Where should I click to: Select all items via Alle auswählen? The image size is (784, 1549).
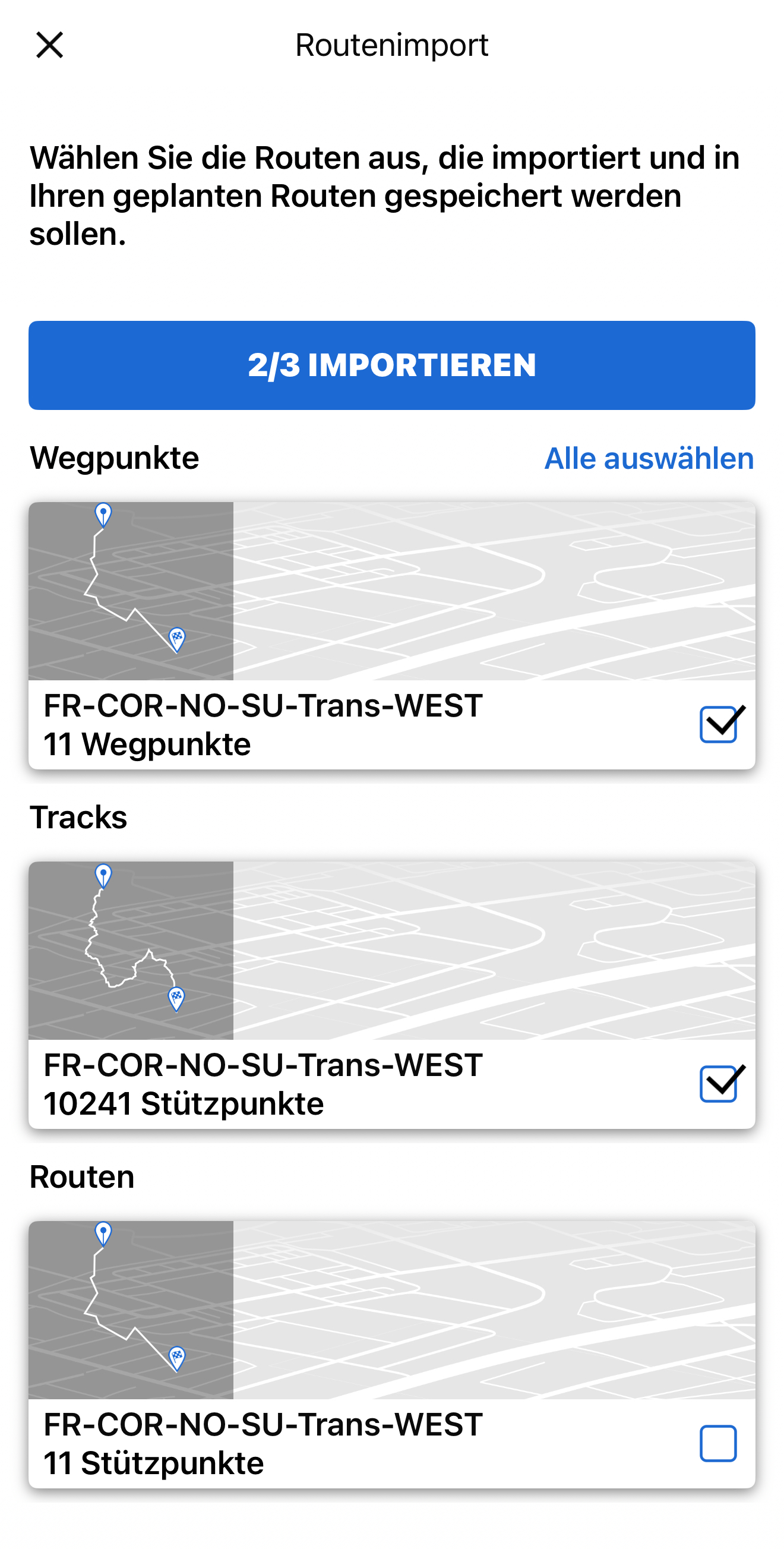[649, 459]
